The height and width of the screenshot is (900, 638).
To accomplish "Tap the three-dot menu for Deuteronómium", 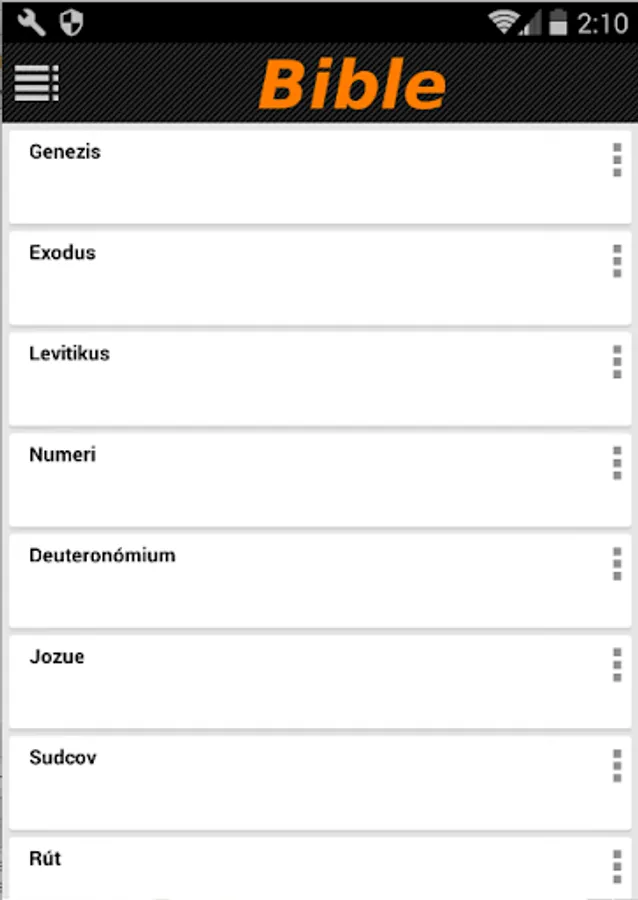I will coord(617,564).
